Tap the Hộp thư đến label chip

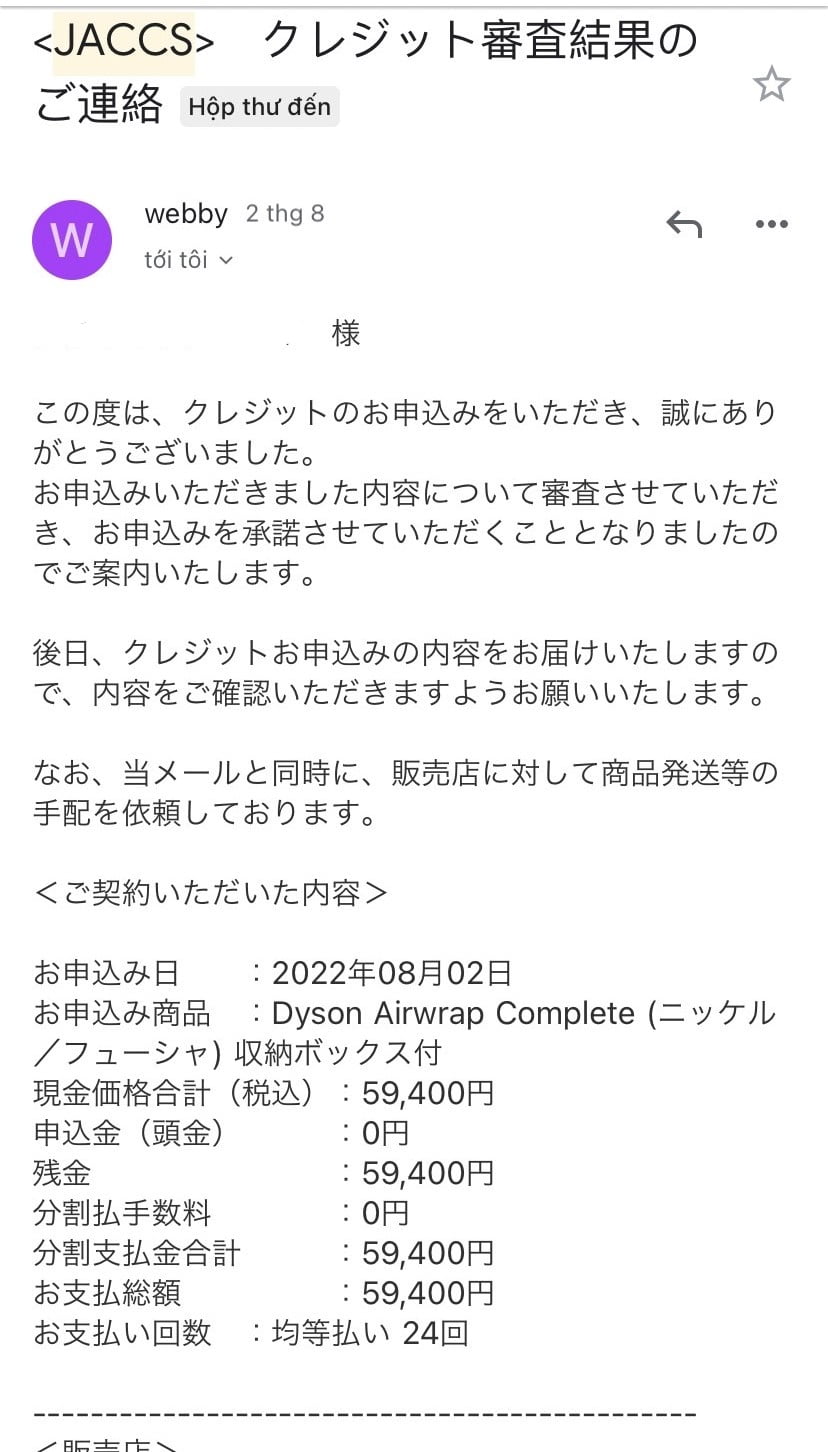coord(259,107)
